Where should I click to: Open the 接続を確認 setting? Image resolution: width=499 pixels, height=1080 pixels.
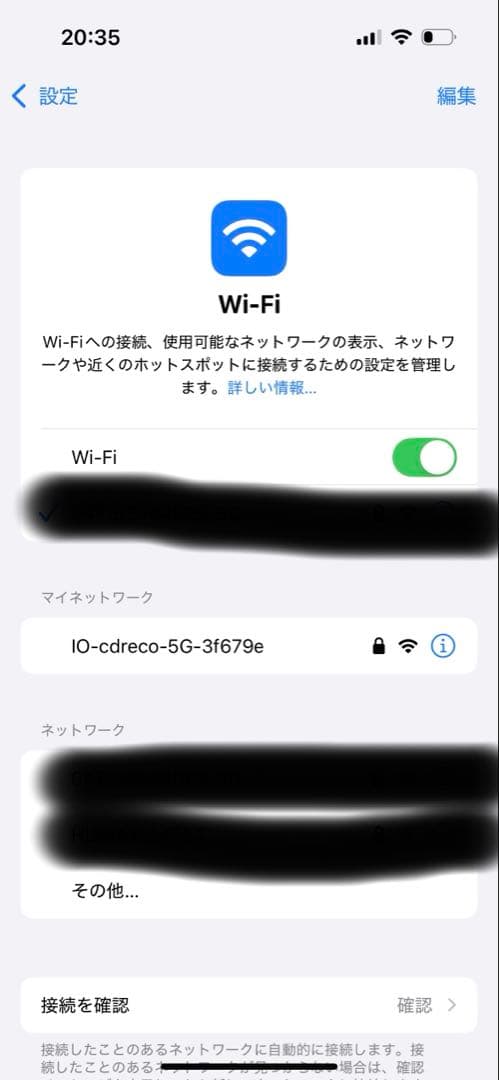(249, 1006)
